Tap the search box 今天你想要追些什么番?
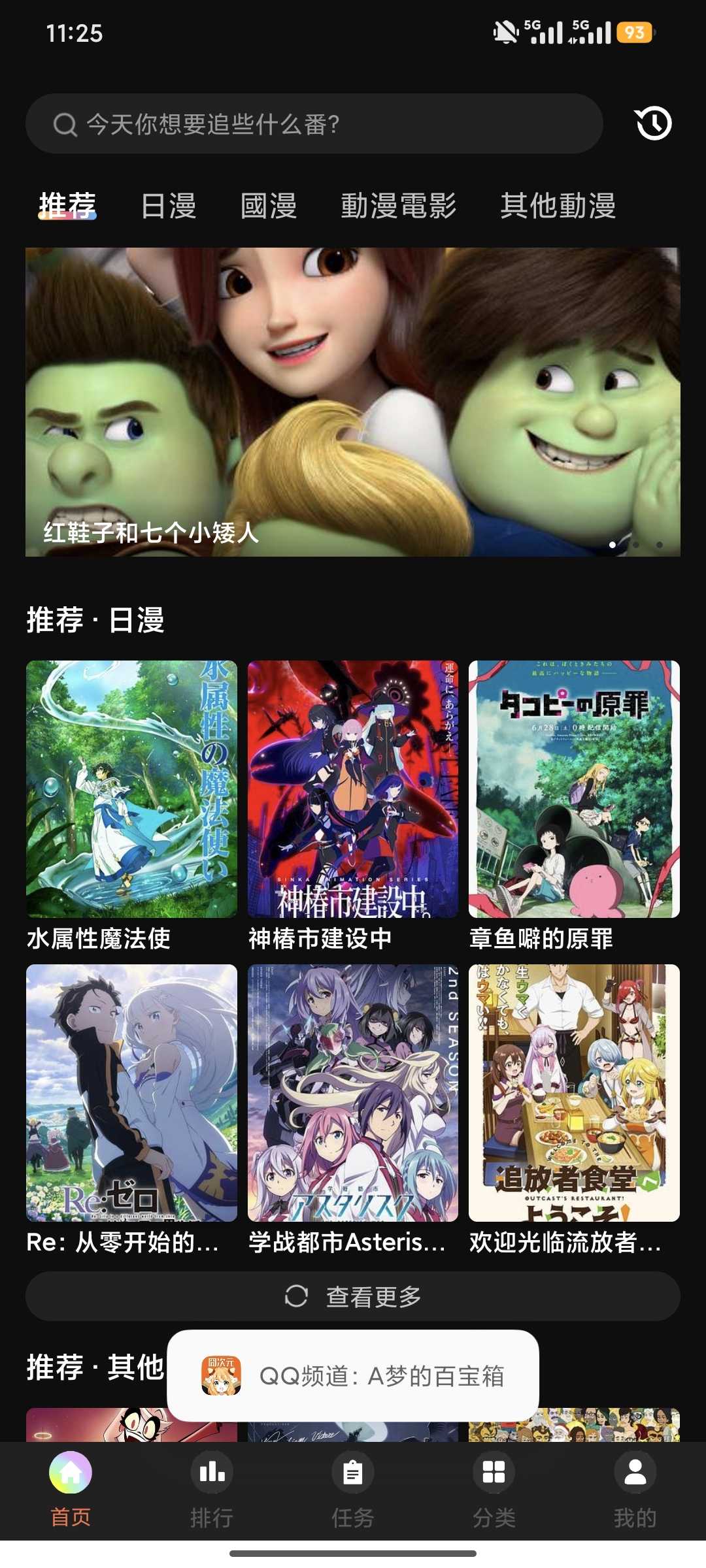 314,123
